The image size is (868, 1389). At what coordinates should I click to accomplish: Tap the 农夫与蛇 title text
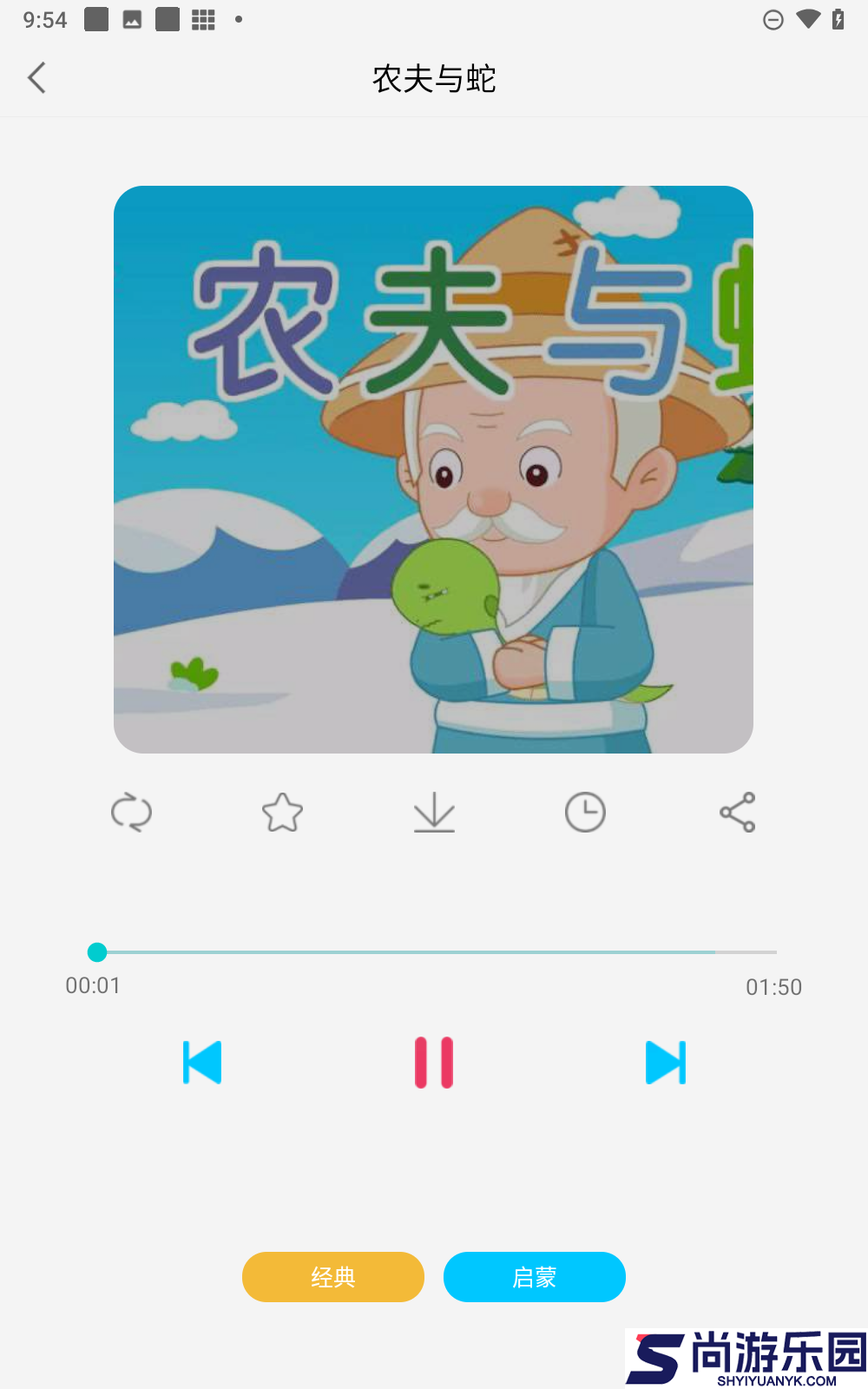433,78
